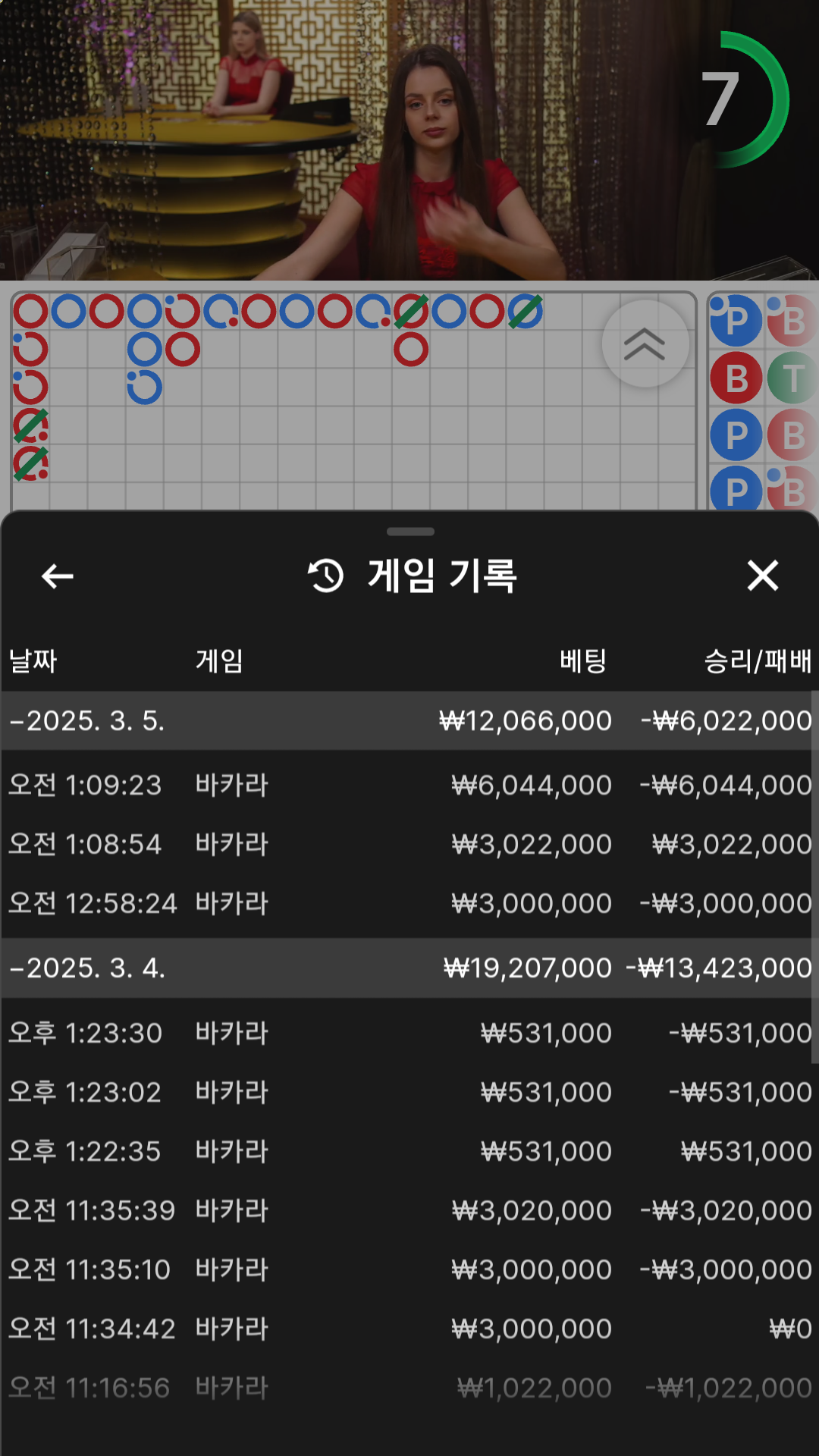Expand the roadmap with the double chevron

[645, 344]
